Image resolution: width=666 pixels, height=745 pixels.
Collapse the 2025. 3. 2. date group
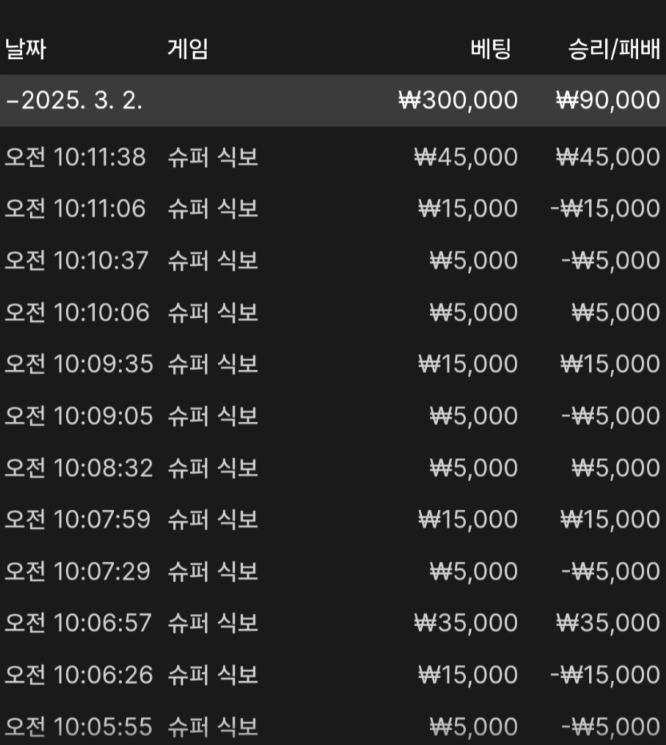(75, 101)
